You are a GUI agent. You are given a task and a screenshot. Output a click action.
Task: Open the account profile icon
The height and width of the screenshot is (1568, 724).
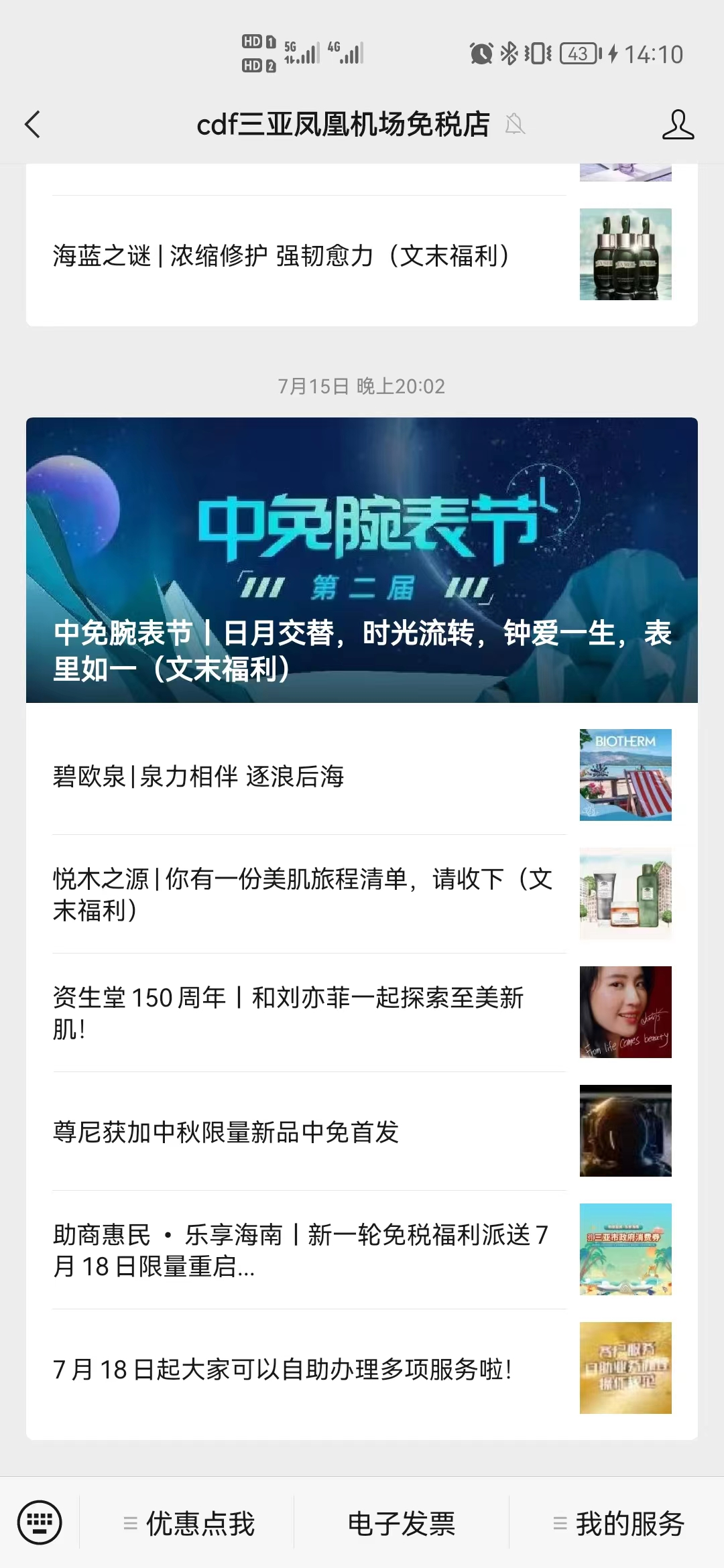(677, 125)
